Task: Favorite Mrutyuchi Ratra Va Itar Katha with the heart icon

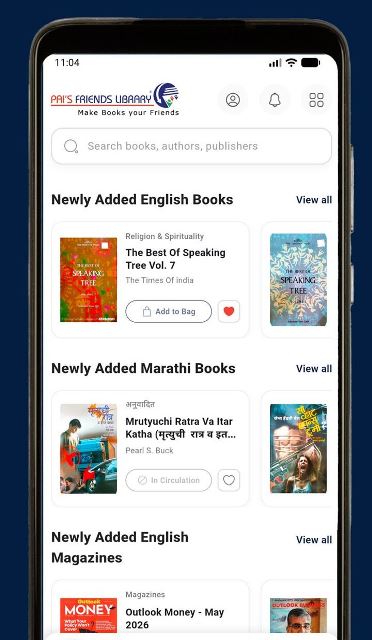Action: coord(229,480)
